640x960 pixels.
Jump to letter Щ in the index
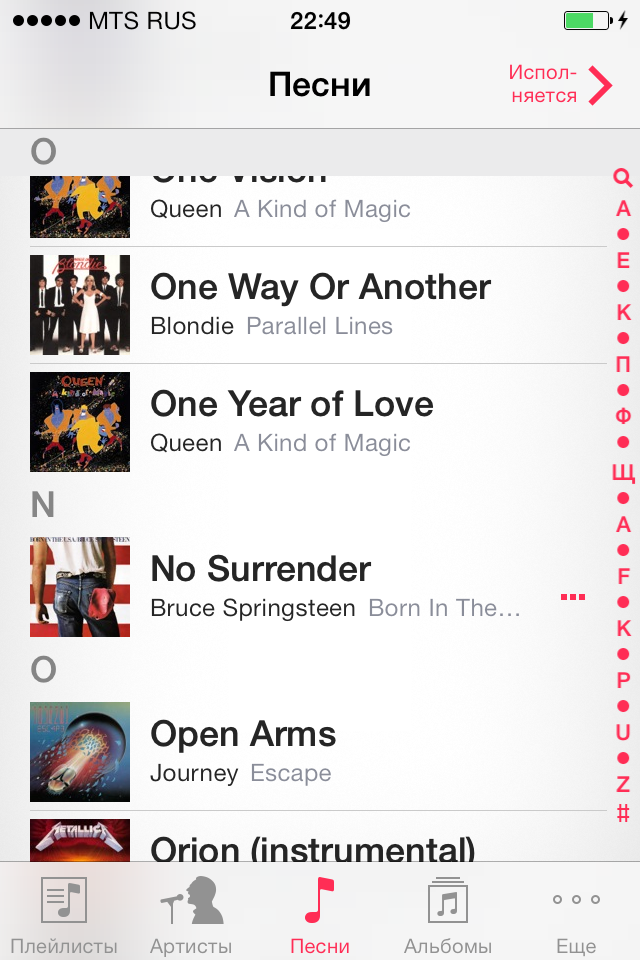(x=623, y=472)
